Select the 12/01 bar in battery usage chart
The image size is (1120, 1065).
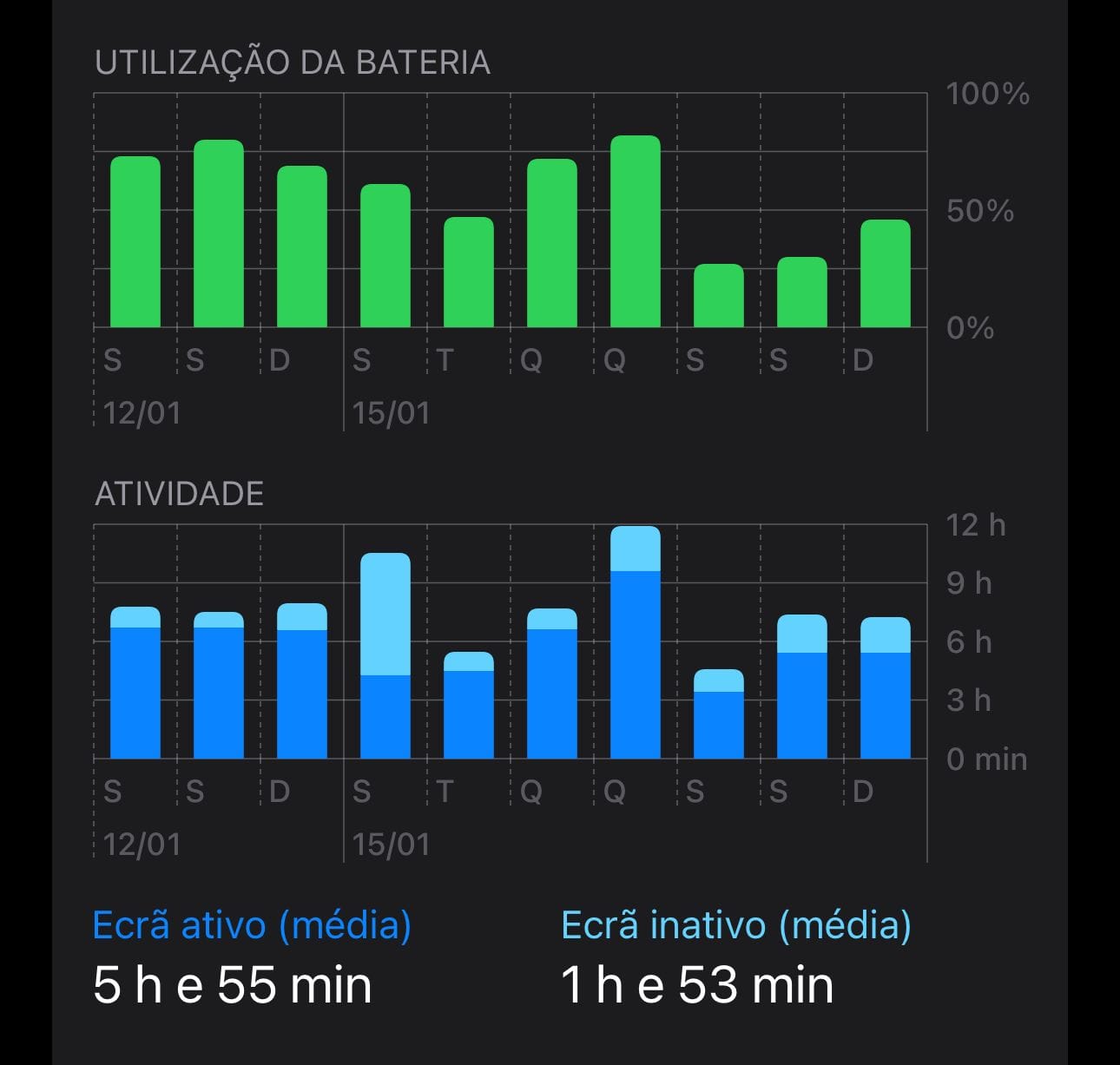point(135,242)
